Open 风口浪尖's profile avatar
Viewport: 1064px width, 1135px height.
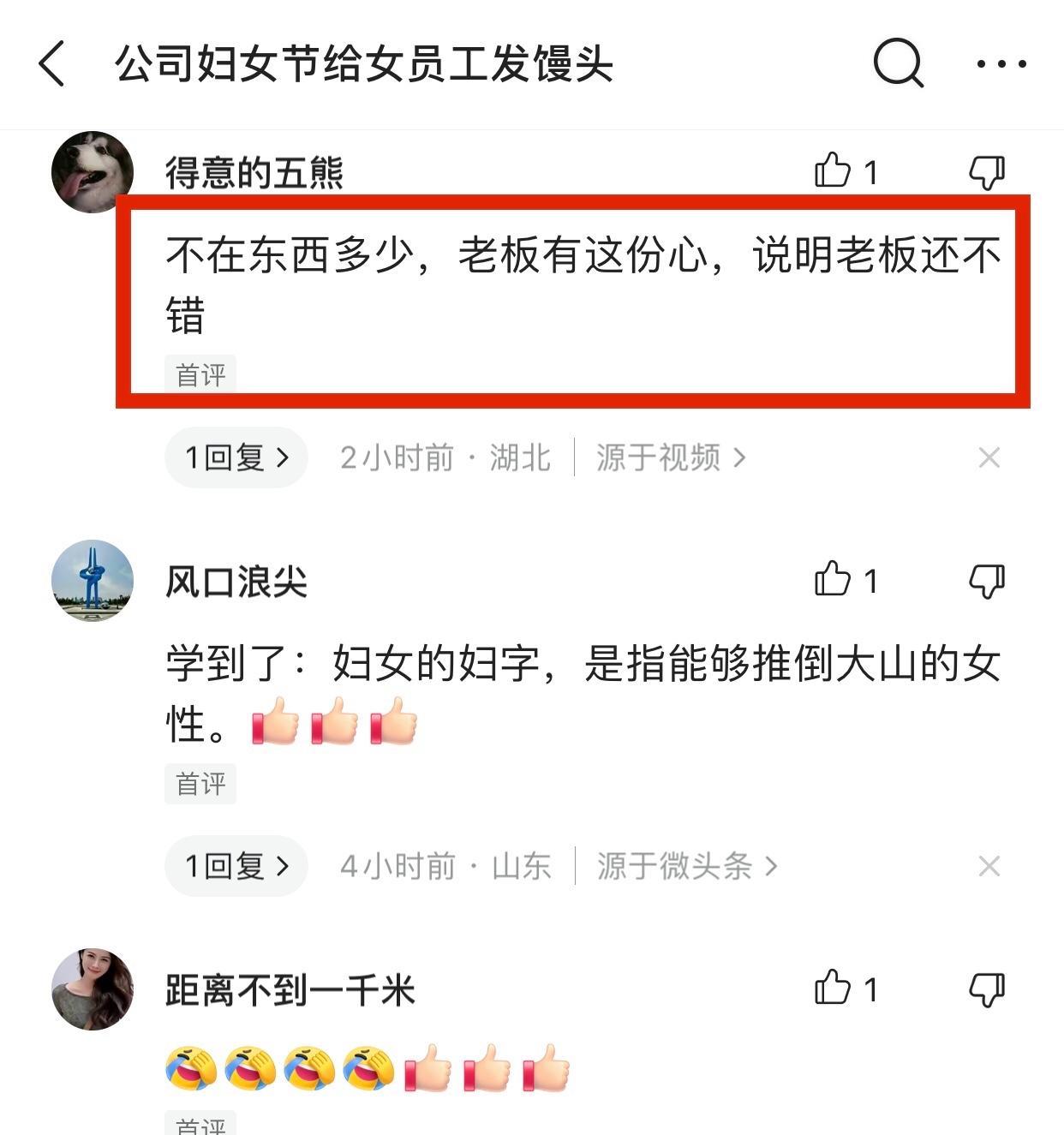[x=93, y=581]
